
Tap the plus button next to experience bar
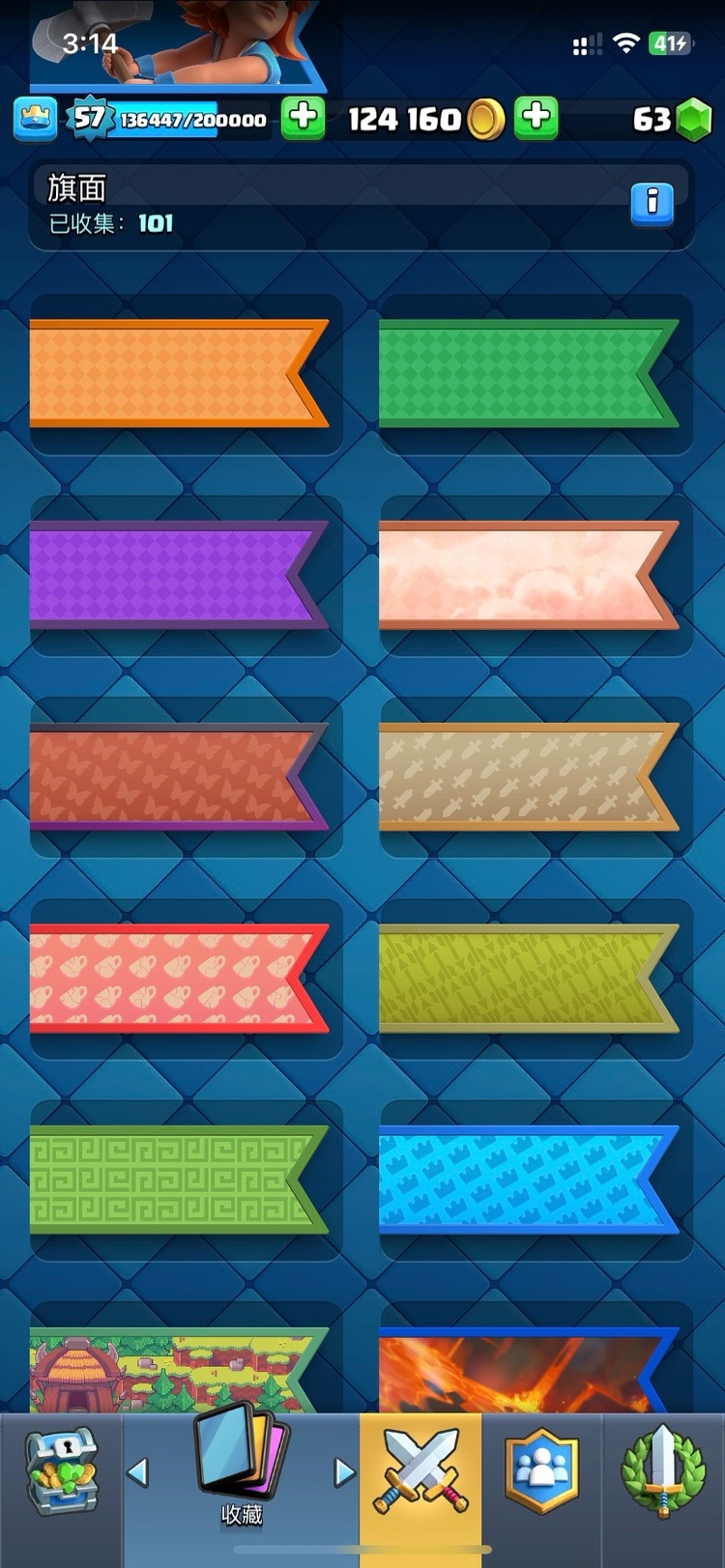coord(303,120)
